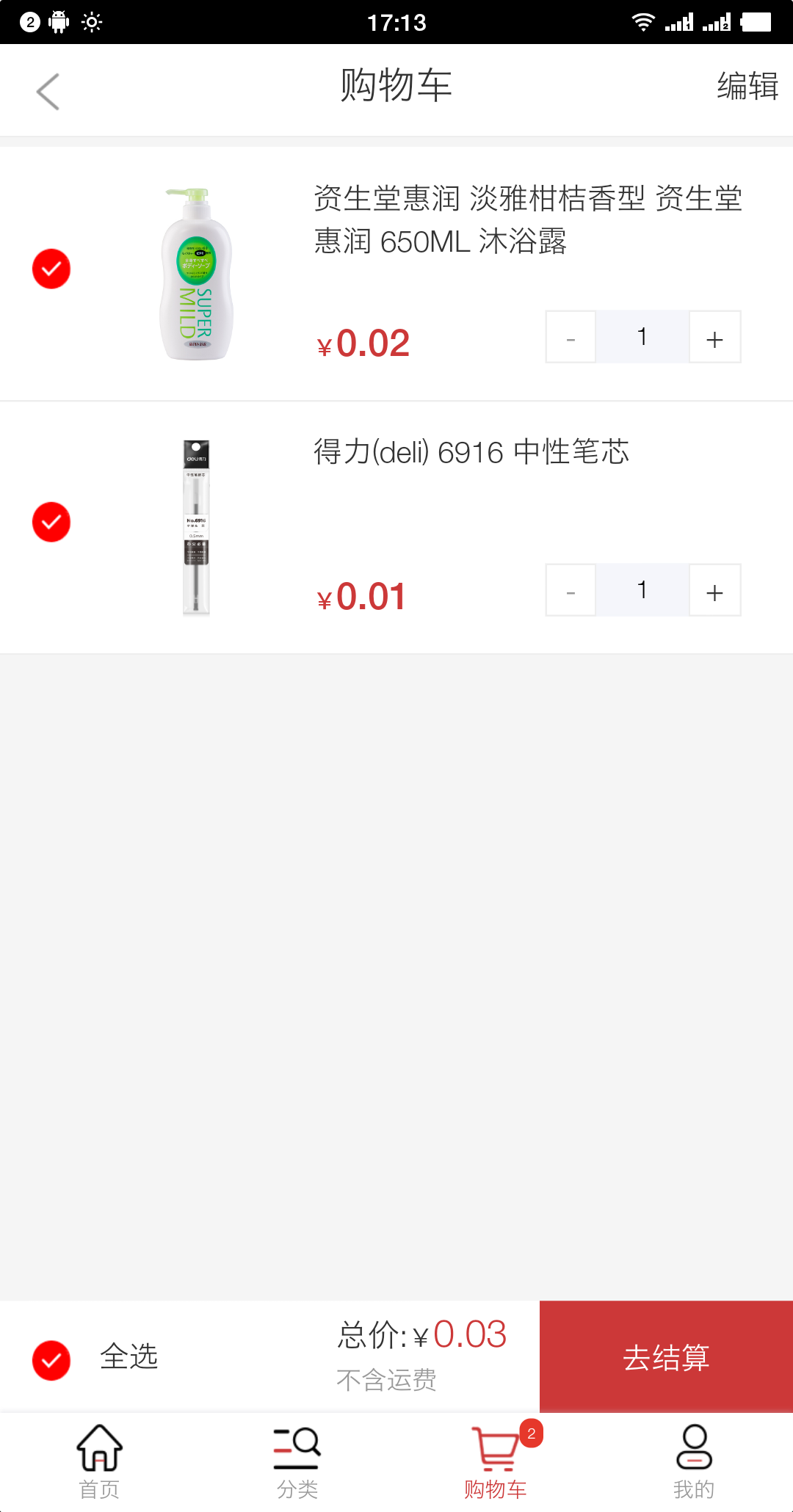Deselect the 资生堂惠润 shower gel checkbox
The width and height of the screenshot is (793, 1512).
[x=50, y=269]
